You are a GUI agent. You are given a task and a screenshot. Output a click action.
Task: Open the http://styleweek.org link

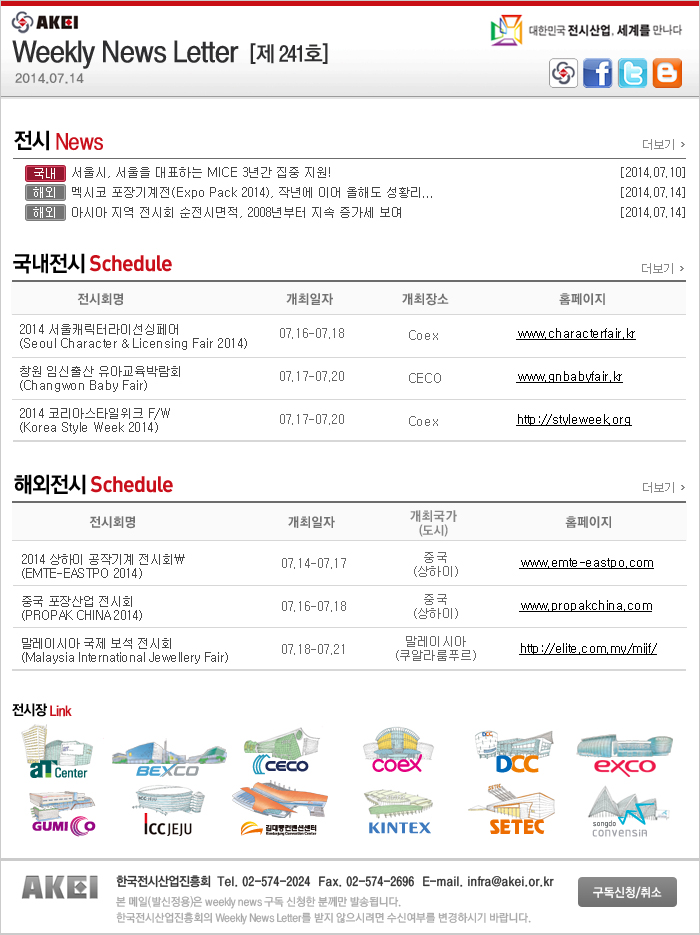[x=574, y=420]
